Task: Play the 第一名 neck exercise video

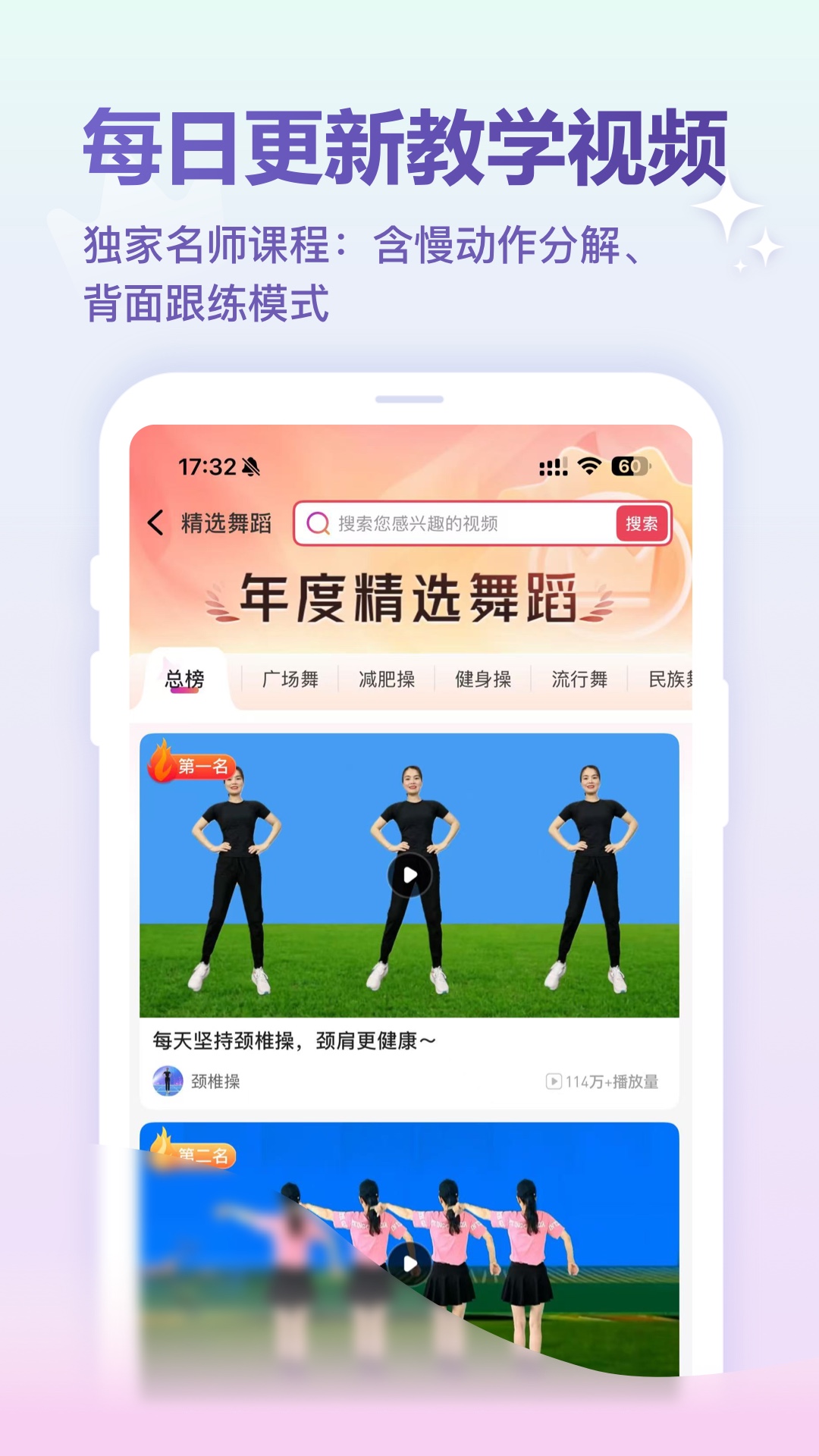Action: point(410,874)
